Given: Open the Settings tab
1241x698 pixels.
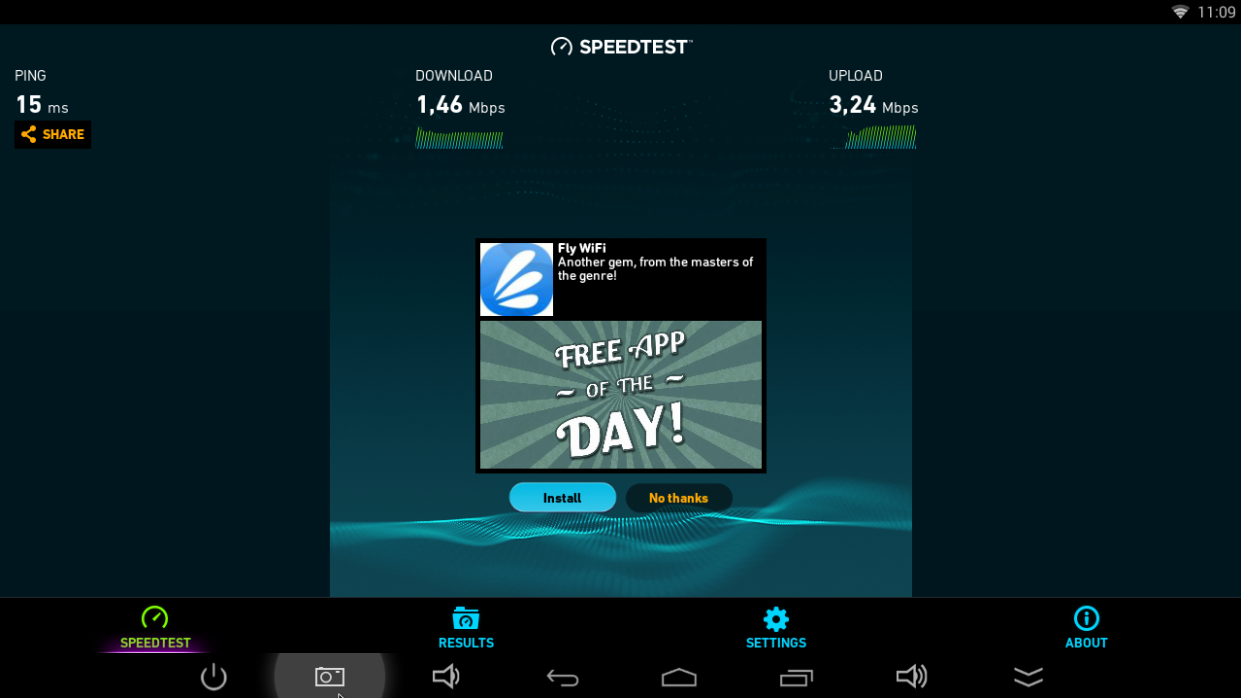Looking at the screenshot, I should point(776,628).
